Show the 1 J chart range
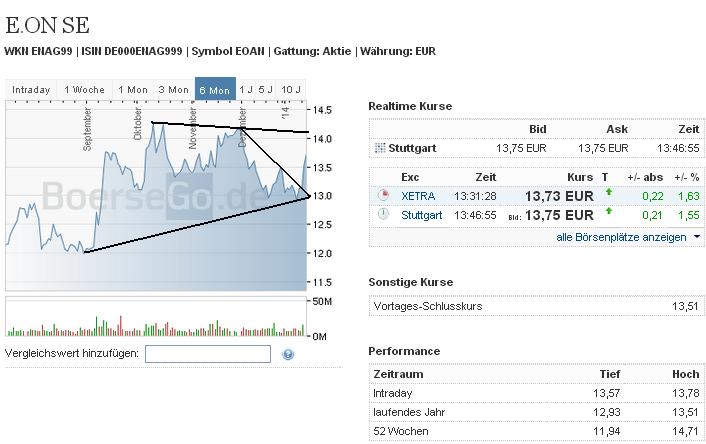 [x=245, y=89]
